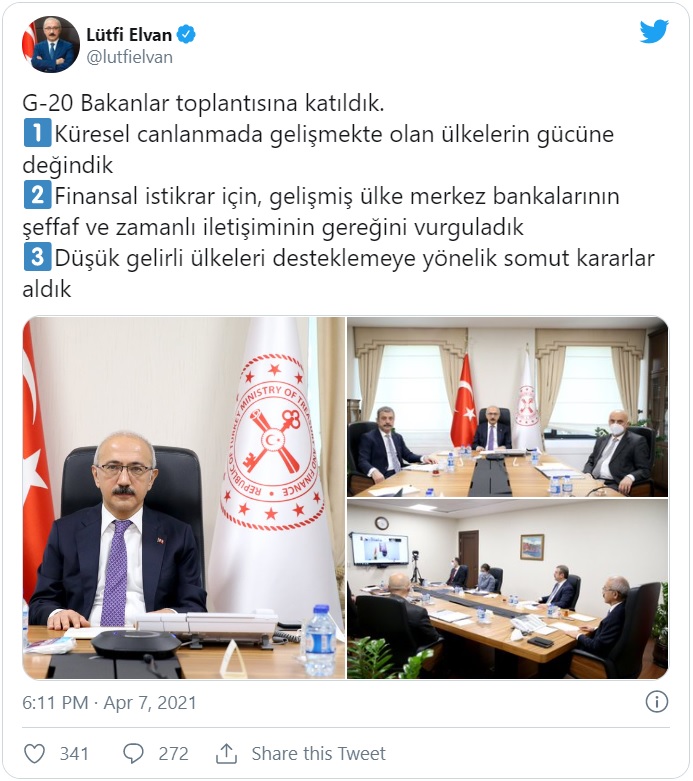Viewport: 693px width, 781px height.
Task: Open the Twitter bird logo link
Action: pyautogui.click(x=654, y=32)
